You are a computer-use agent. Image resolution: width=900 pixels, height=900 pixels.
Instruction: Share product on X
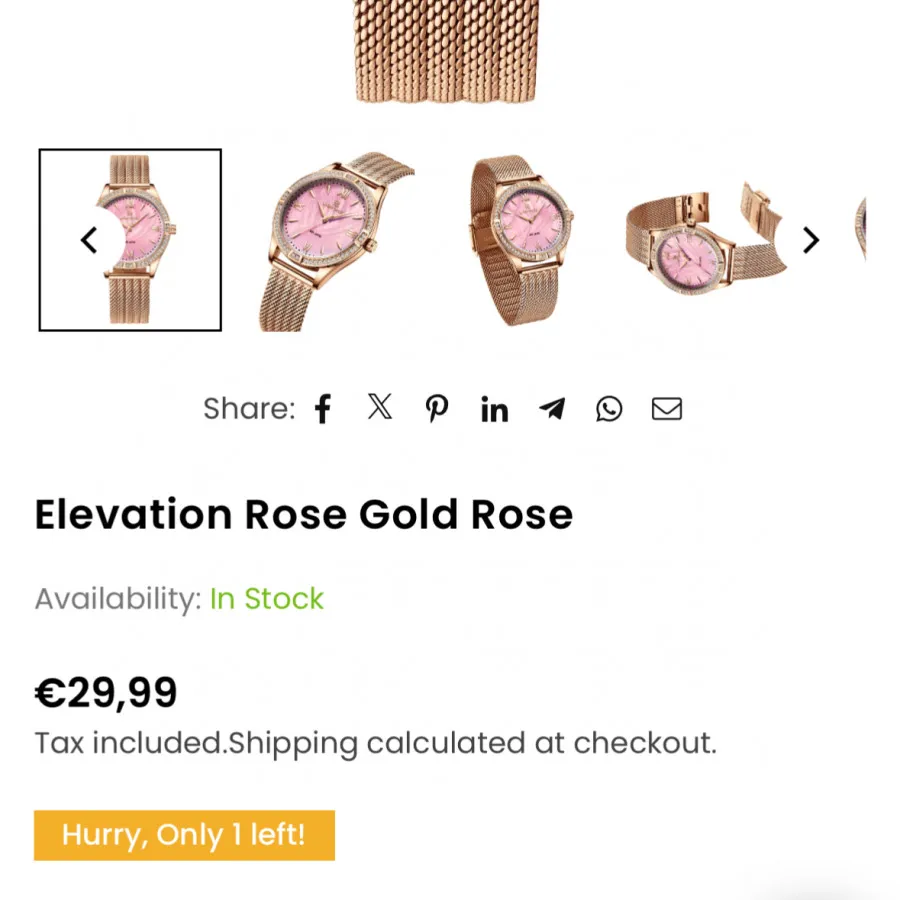pyautogui.click(x=379, y=407)
